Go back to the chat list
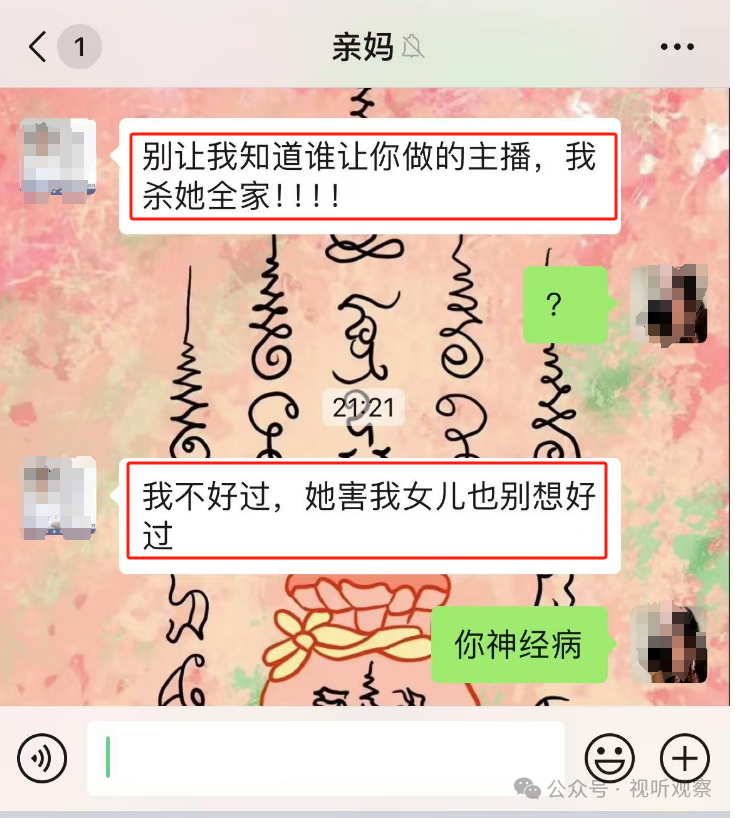The image size is (735, 818). pyautogui.click(x=38, y=47)
